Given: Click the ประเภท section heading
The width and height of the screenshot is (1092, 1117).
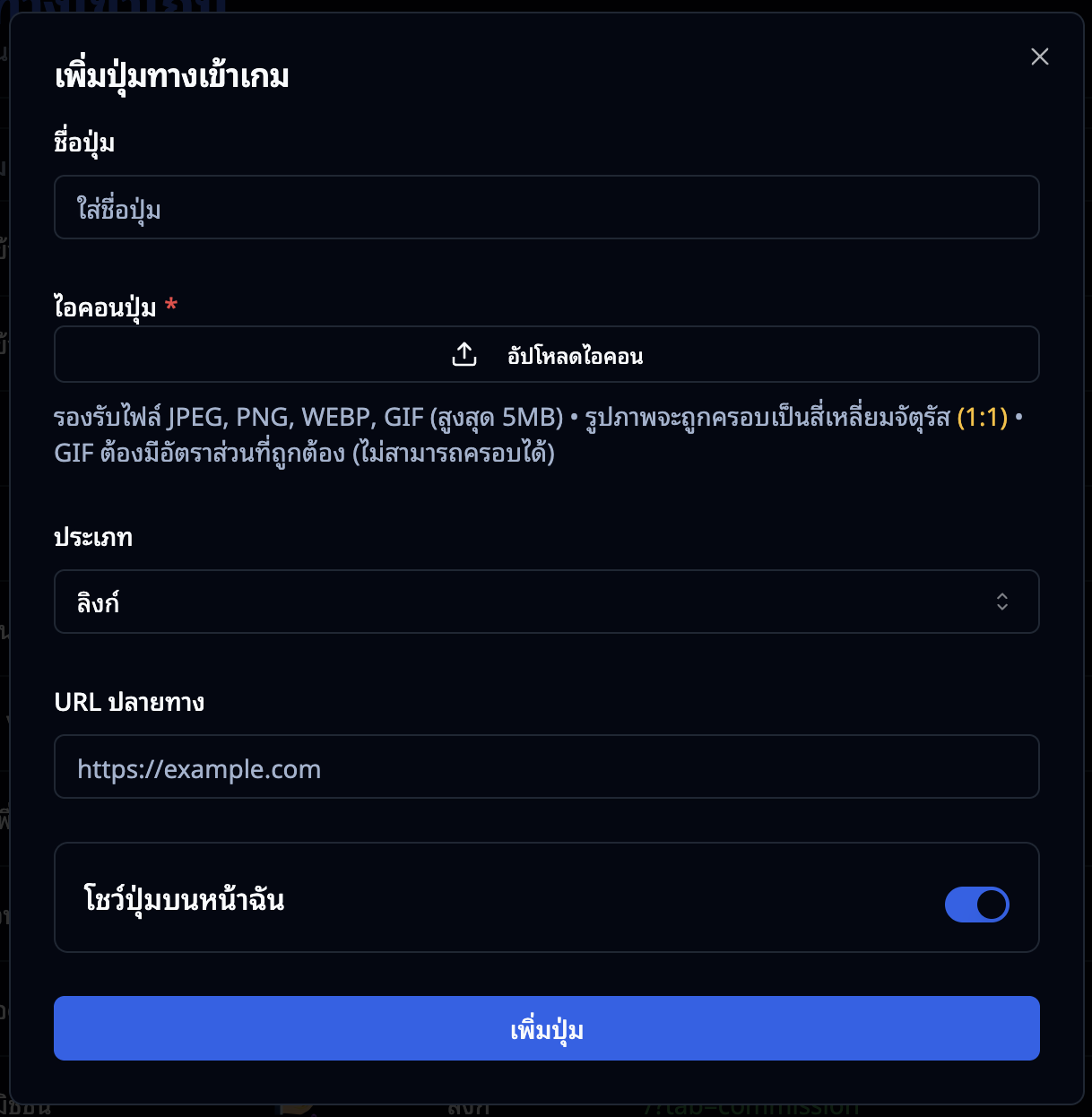Looking at the screenshot, I should tap(92, 537).
